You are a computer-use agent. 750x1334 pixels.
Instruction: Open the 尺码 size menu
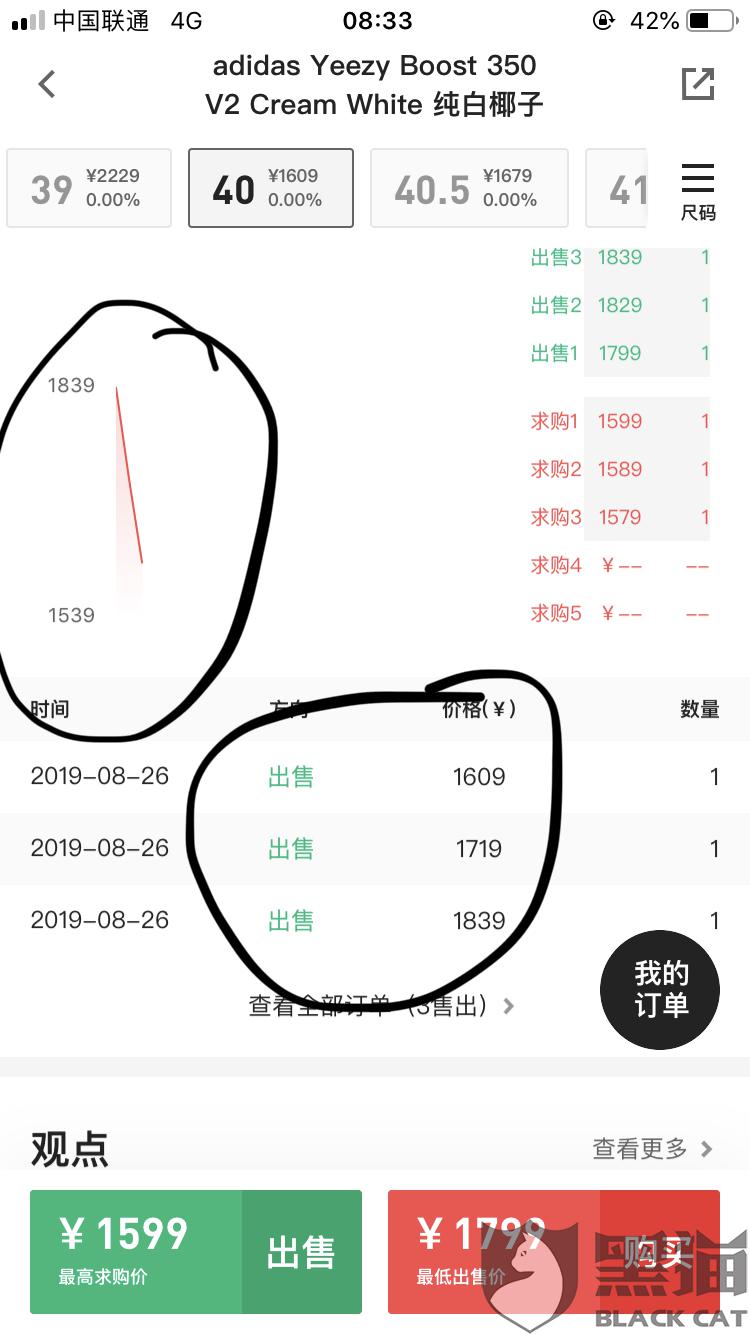(x=698, y=191)
